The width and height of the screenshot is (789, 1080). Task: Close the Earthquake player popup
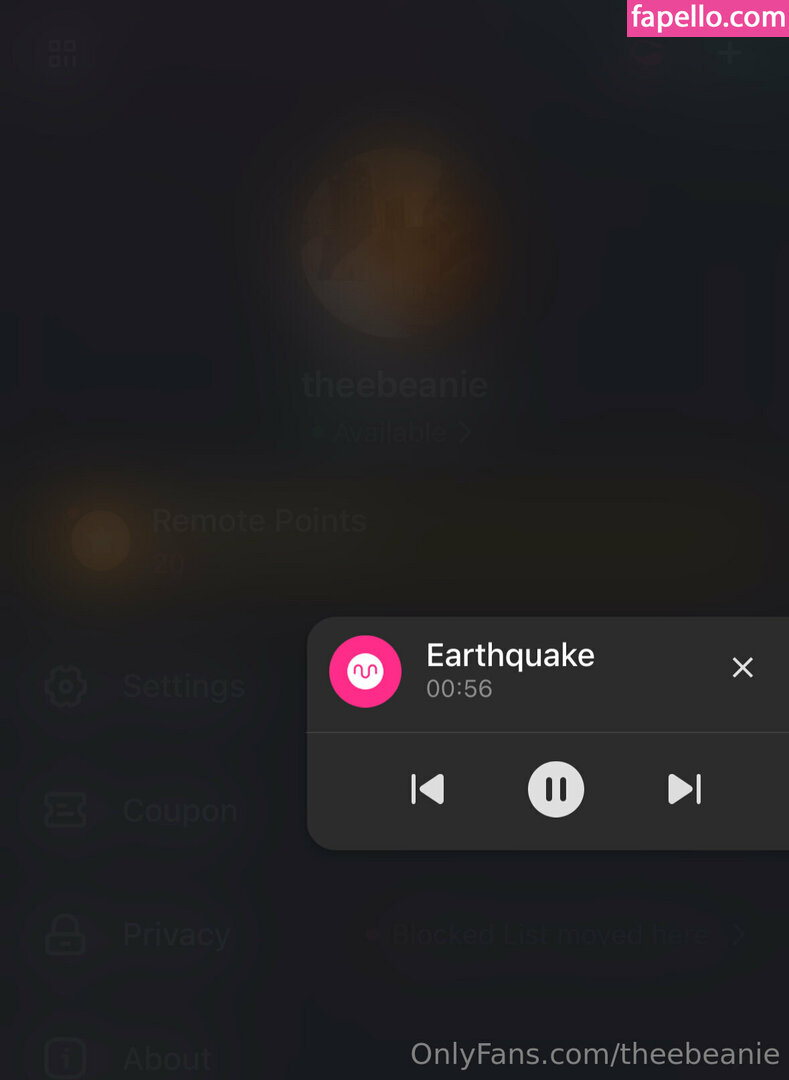(x=742, y=668)
